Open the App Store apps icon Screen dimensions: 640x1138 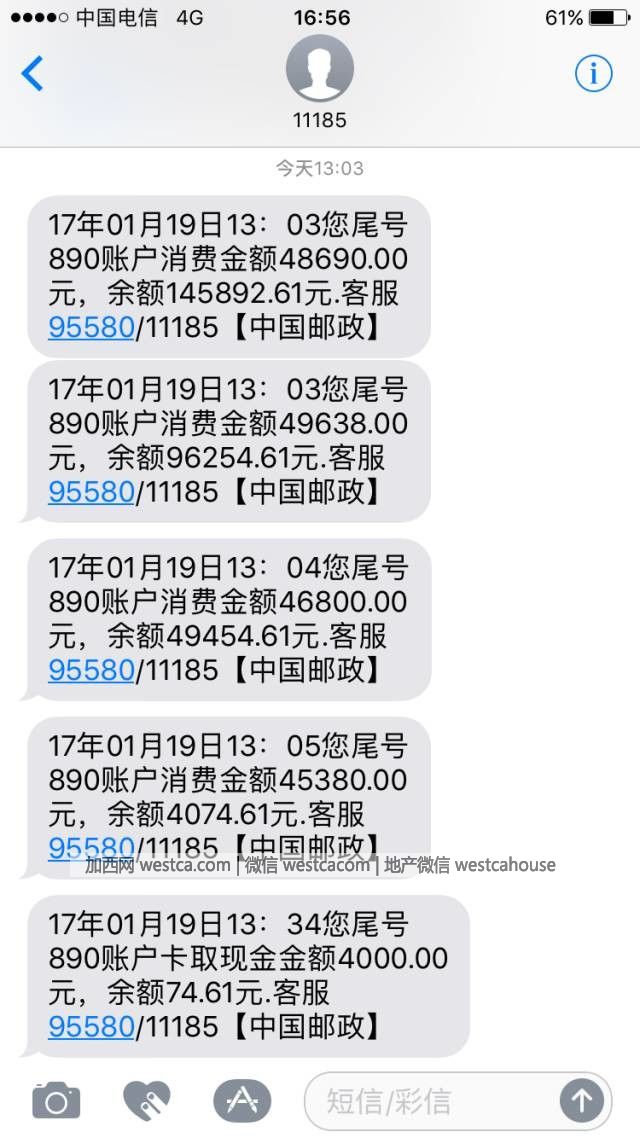pos(242,1102)
